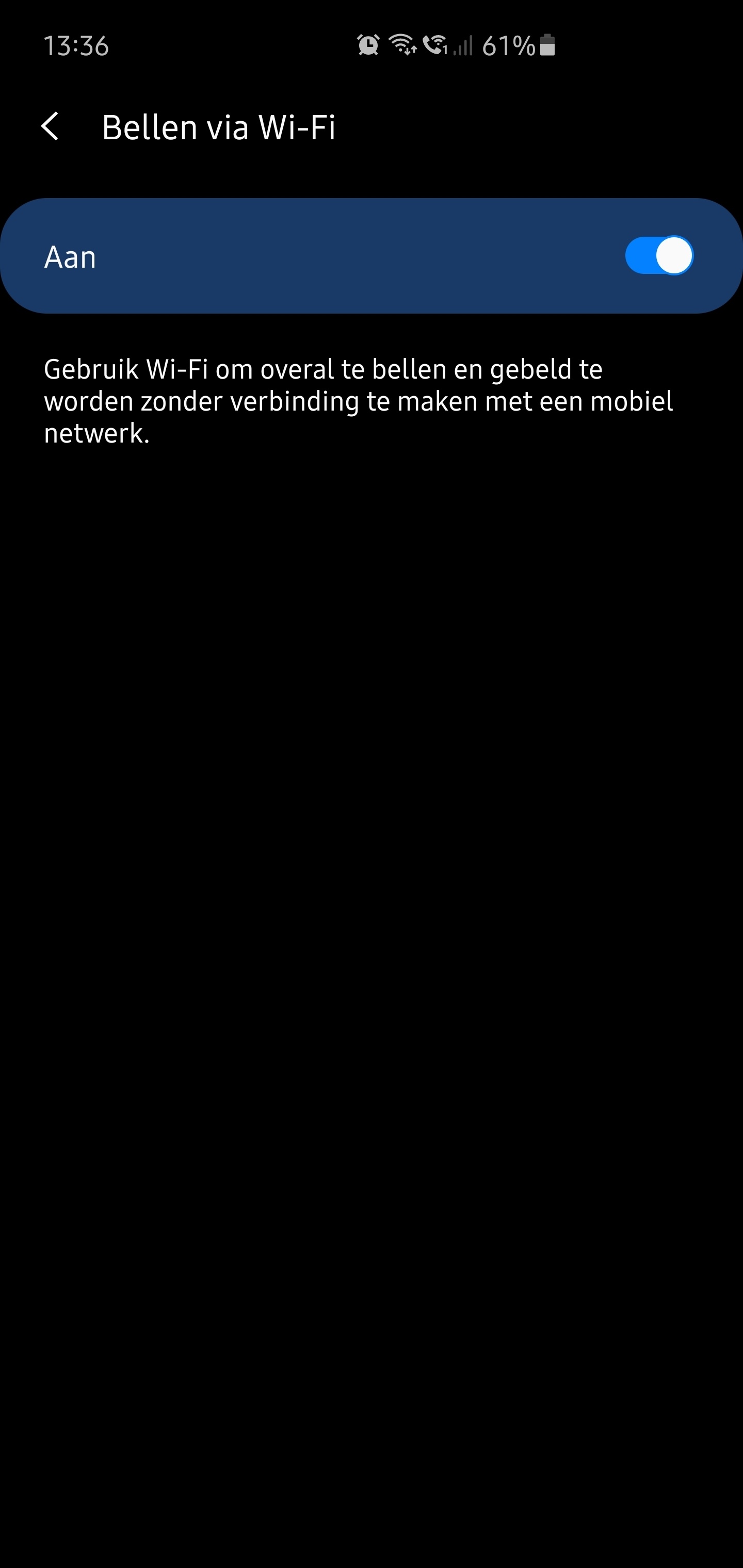Image resolution: width=743 pixels, height=1568 pixels.
Task: Turn off the Aan Wi-Fi calling switch
Action: coord(658,256)
